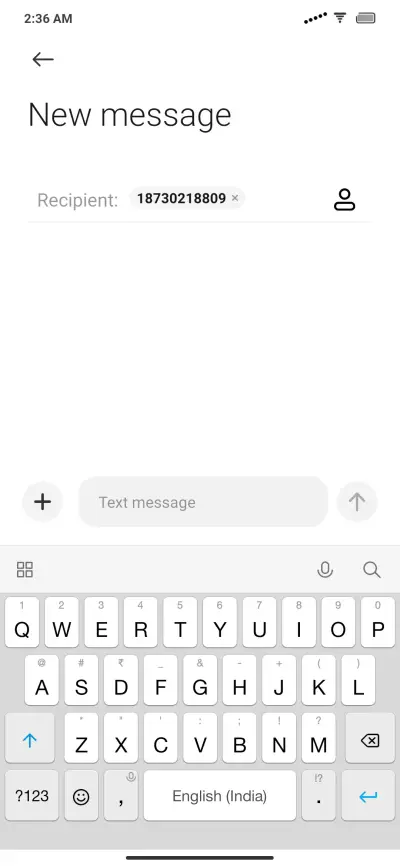Send the message with up-arrow button

(x=357, y=502)
